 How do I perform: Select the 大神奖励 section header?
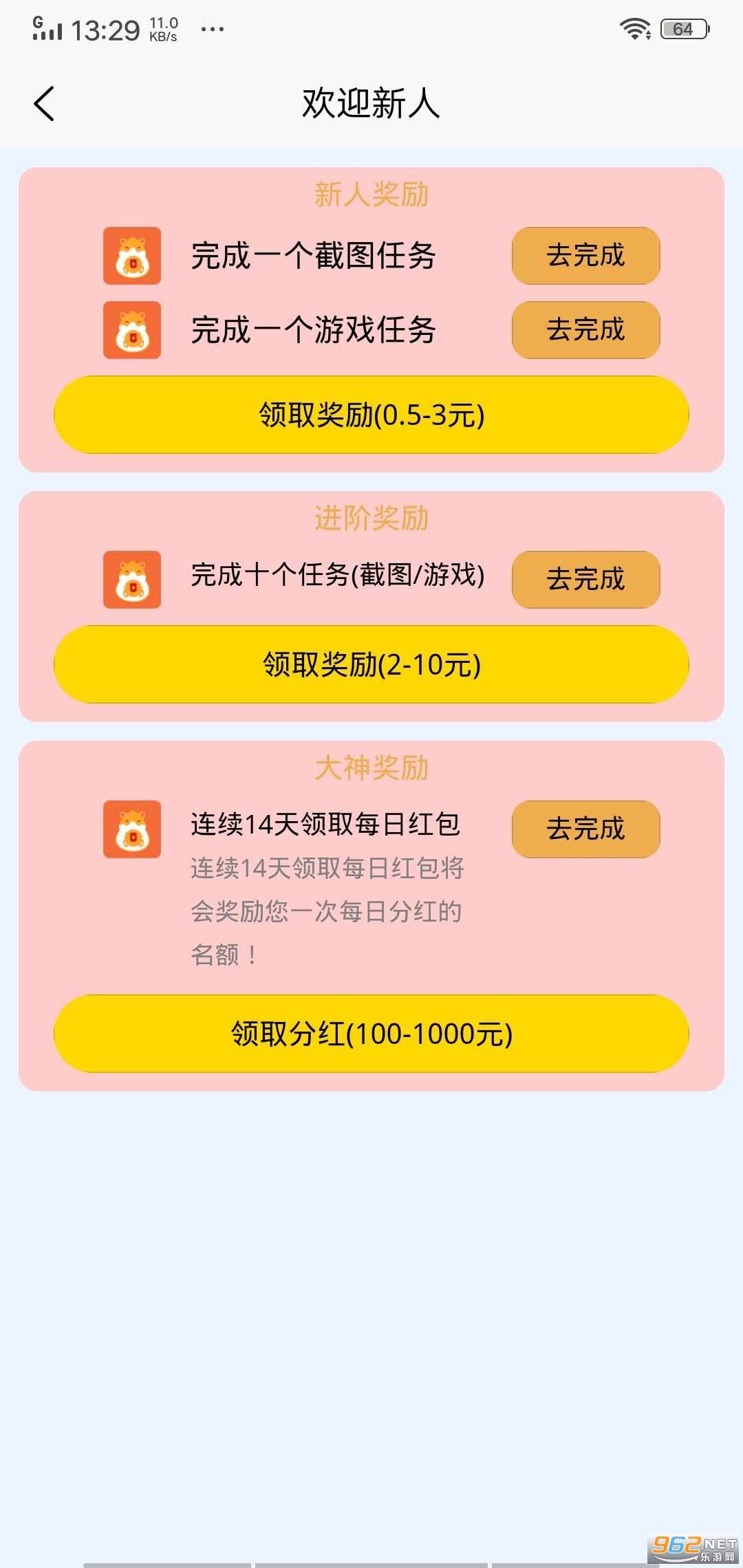point(371,770)
